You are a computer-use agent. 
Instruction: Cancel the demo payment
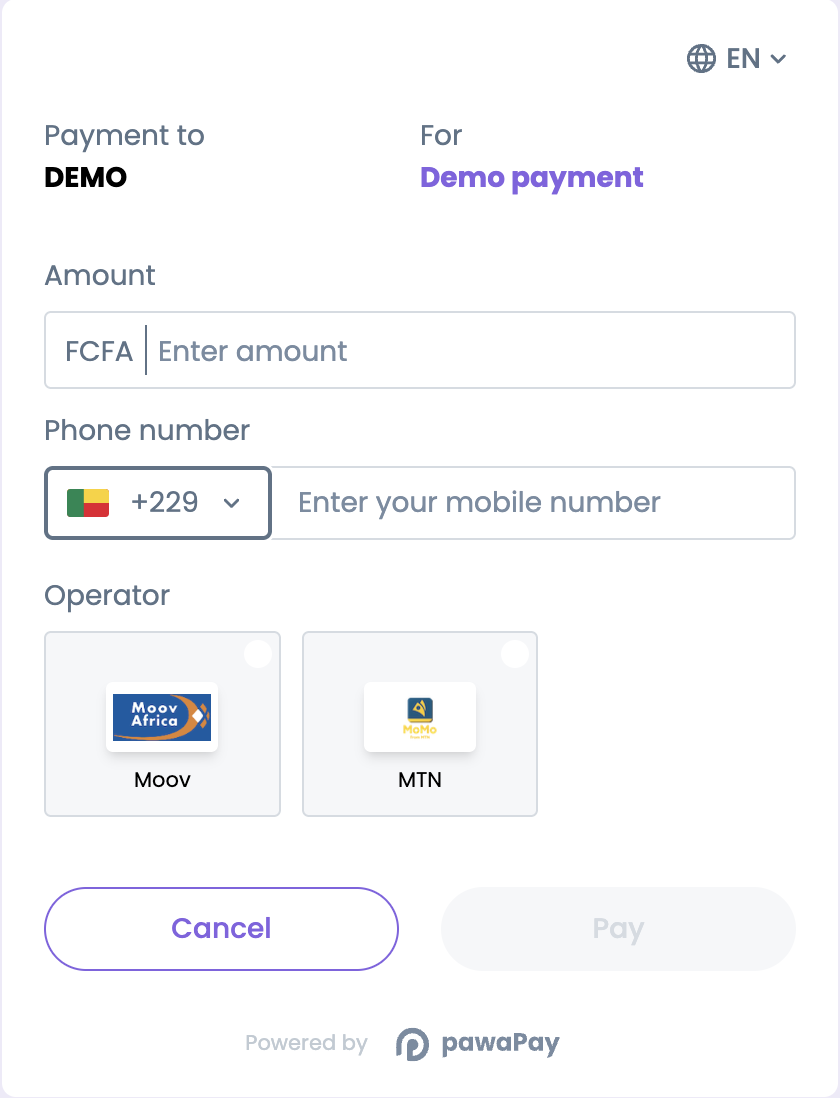point(221,928)
